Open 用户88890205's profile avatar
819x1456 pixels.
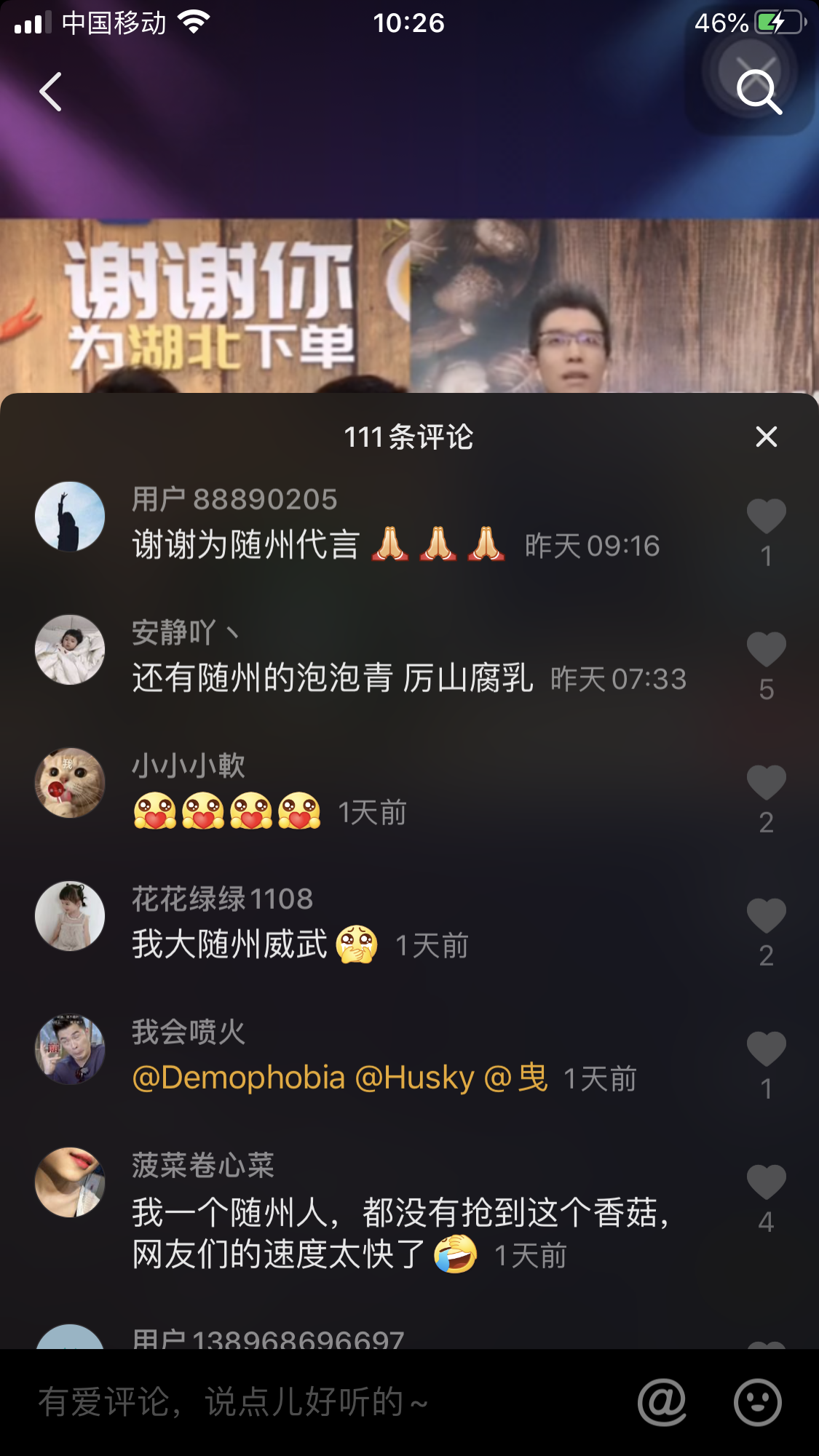click(x=70, y=517)
